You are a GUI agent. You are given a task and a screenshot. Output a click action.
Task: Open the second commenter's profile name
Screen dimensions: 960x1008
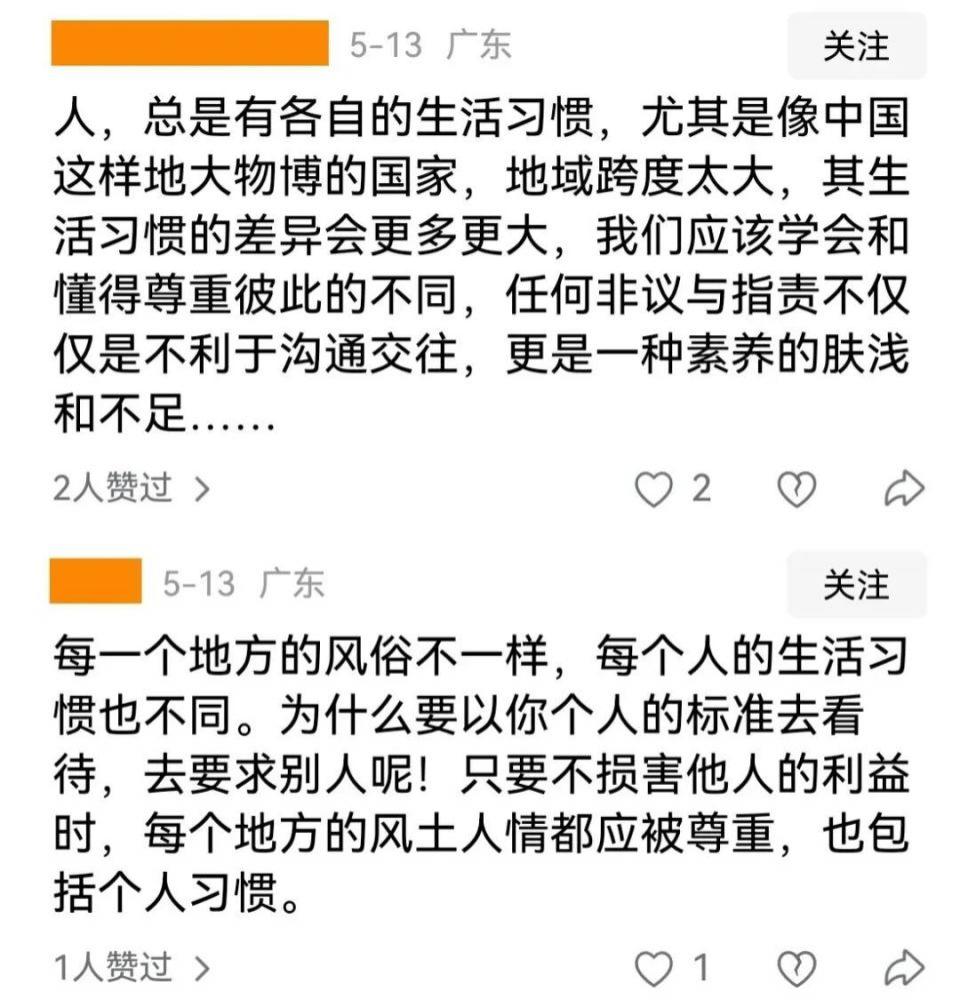pos(96,583)
